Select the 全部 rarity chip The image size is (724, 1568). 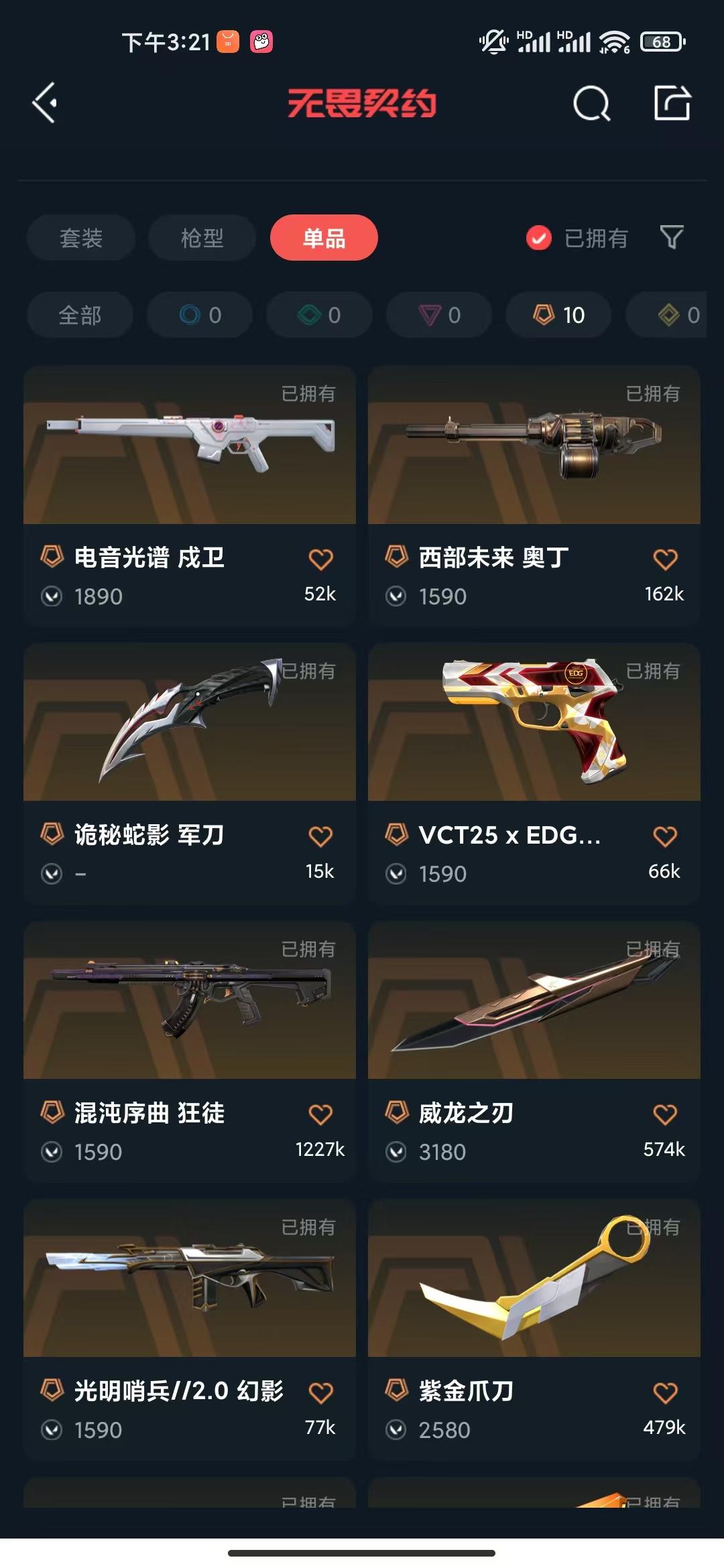pyautogui.click(x=80, y=315)
